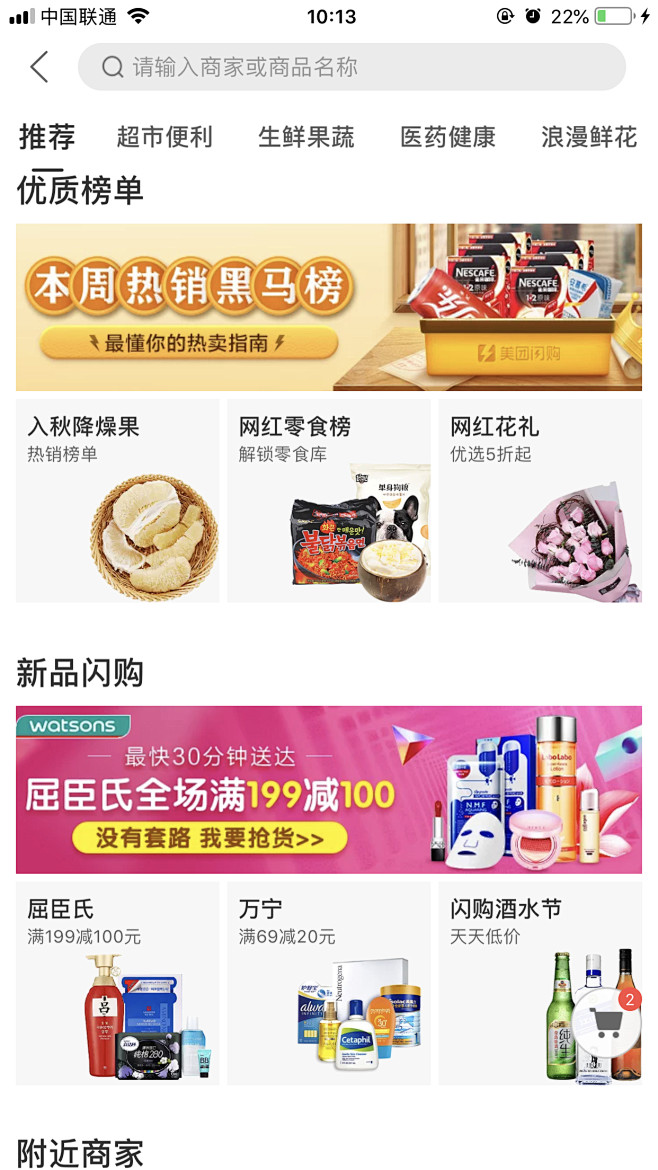Open the 网红花礼 card

coord(540,500)
